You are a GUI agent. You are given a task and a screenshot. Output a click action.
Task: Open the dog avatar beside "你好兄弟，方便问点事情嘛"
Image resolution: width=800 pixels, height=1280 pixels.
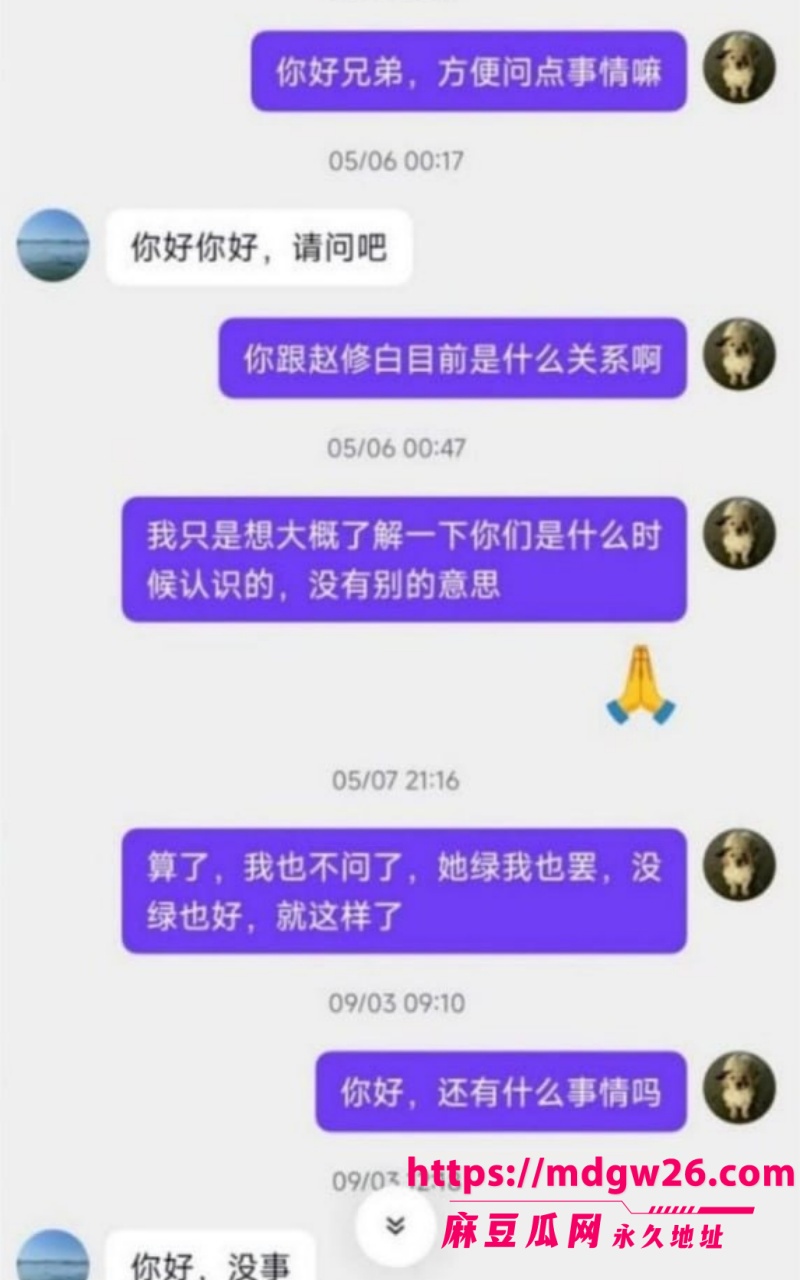coord(738,68)
